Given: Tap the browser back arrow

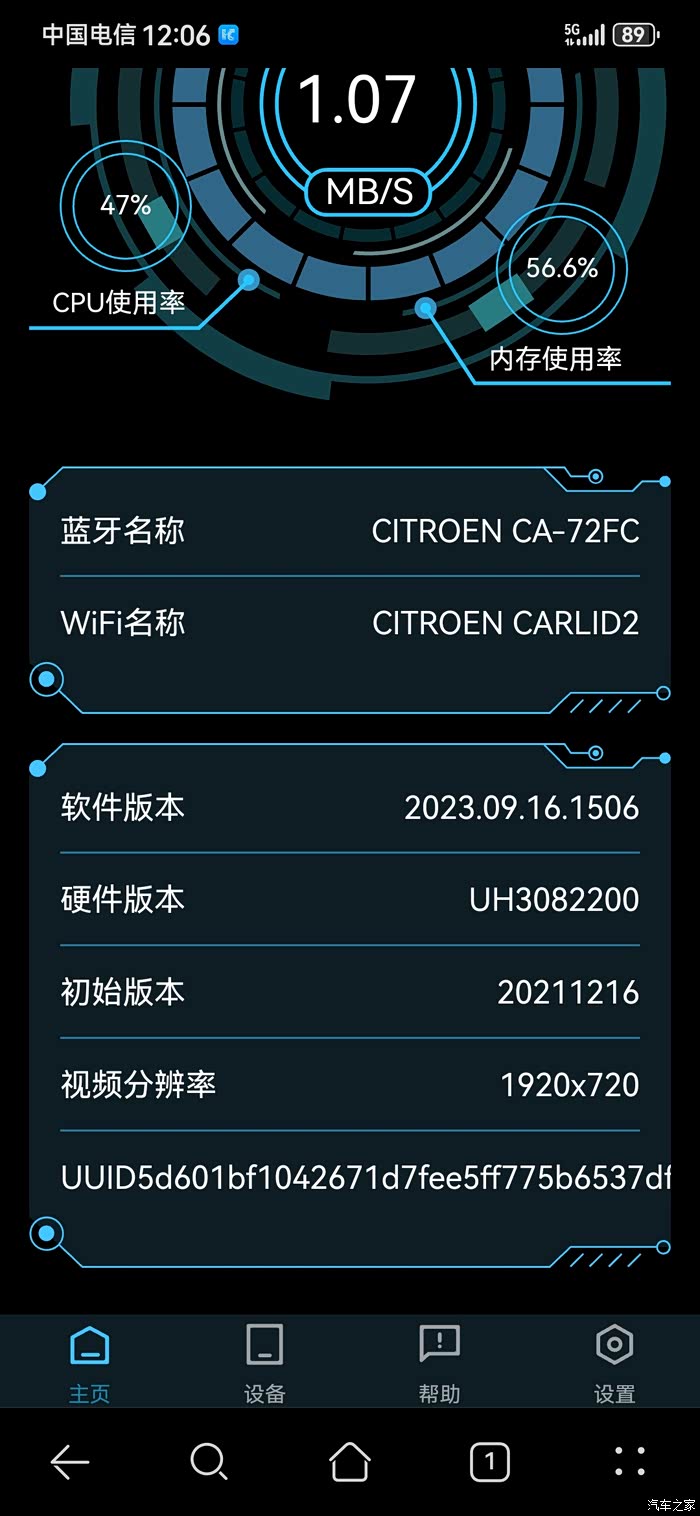Looking at the screenshot, I should [x=70, y=1462].
